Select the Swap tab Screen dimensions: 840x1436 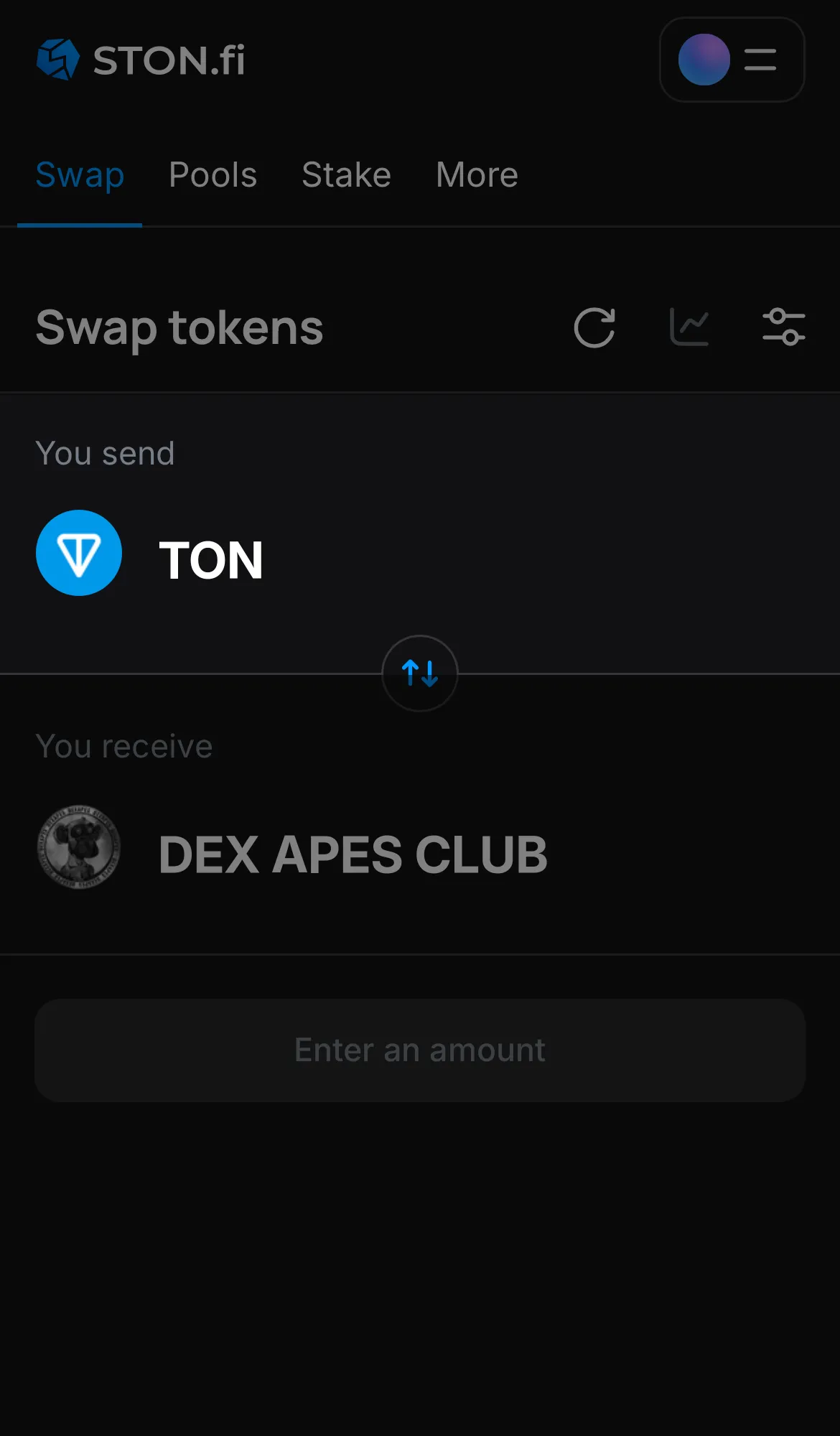(x=80, y=174)
